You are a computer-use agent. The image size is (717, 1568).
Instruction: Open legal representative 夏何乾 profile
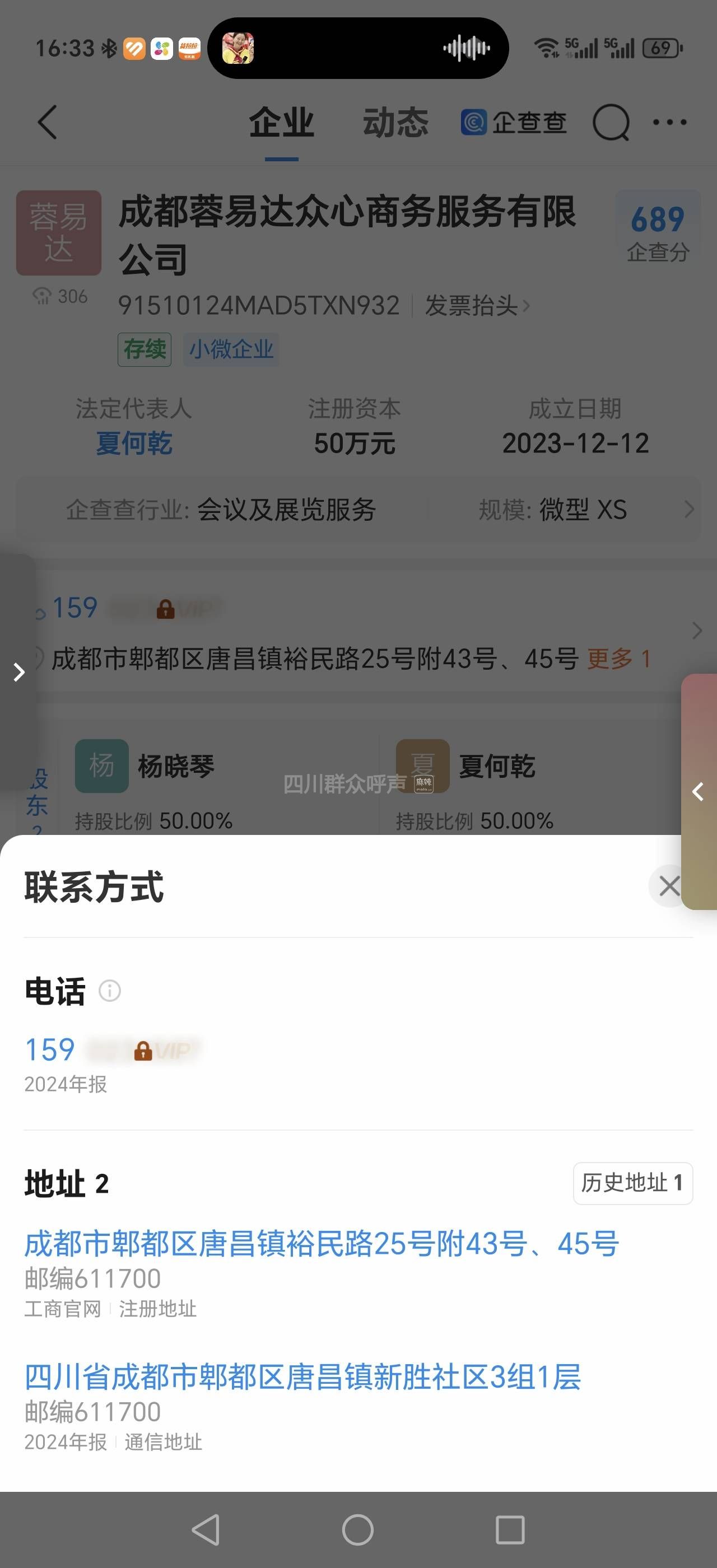point(134,443)
